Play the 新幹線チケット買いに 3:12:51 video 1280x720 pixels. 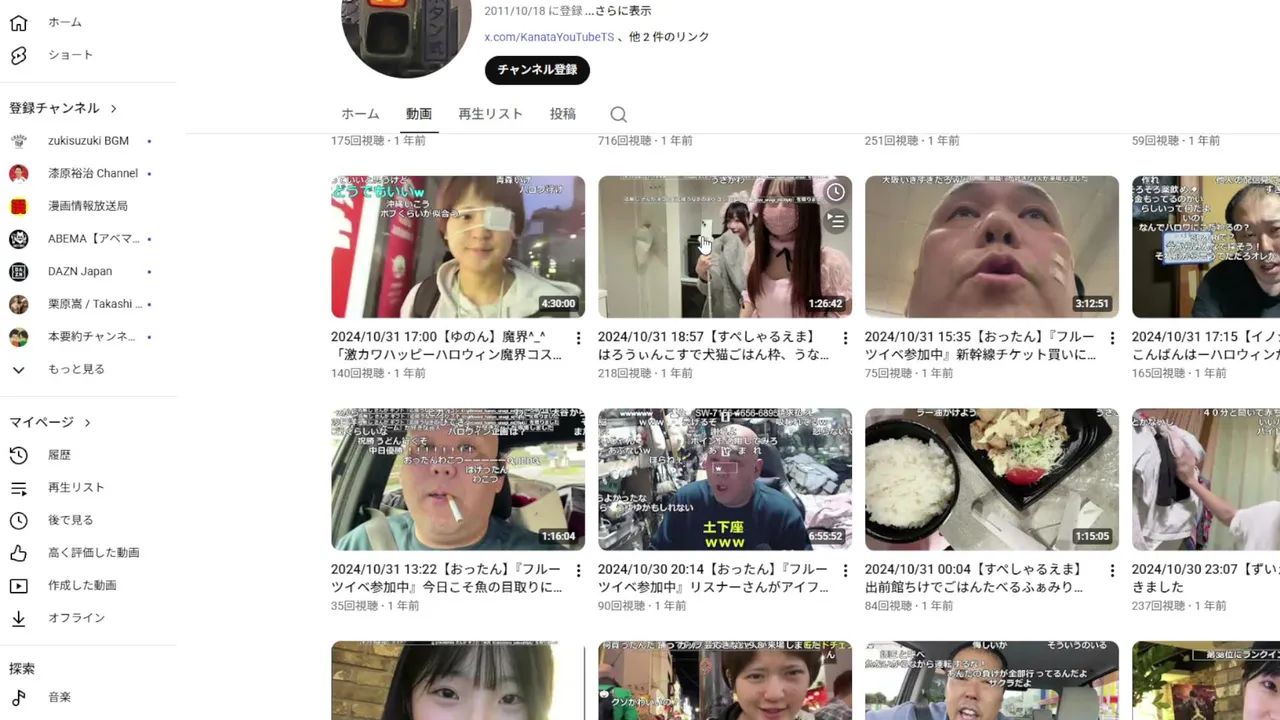tap(991, 247)
